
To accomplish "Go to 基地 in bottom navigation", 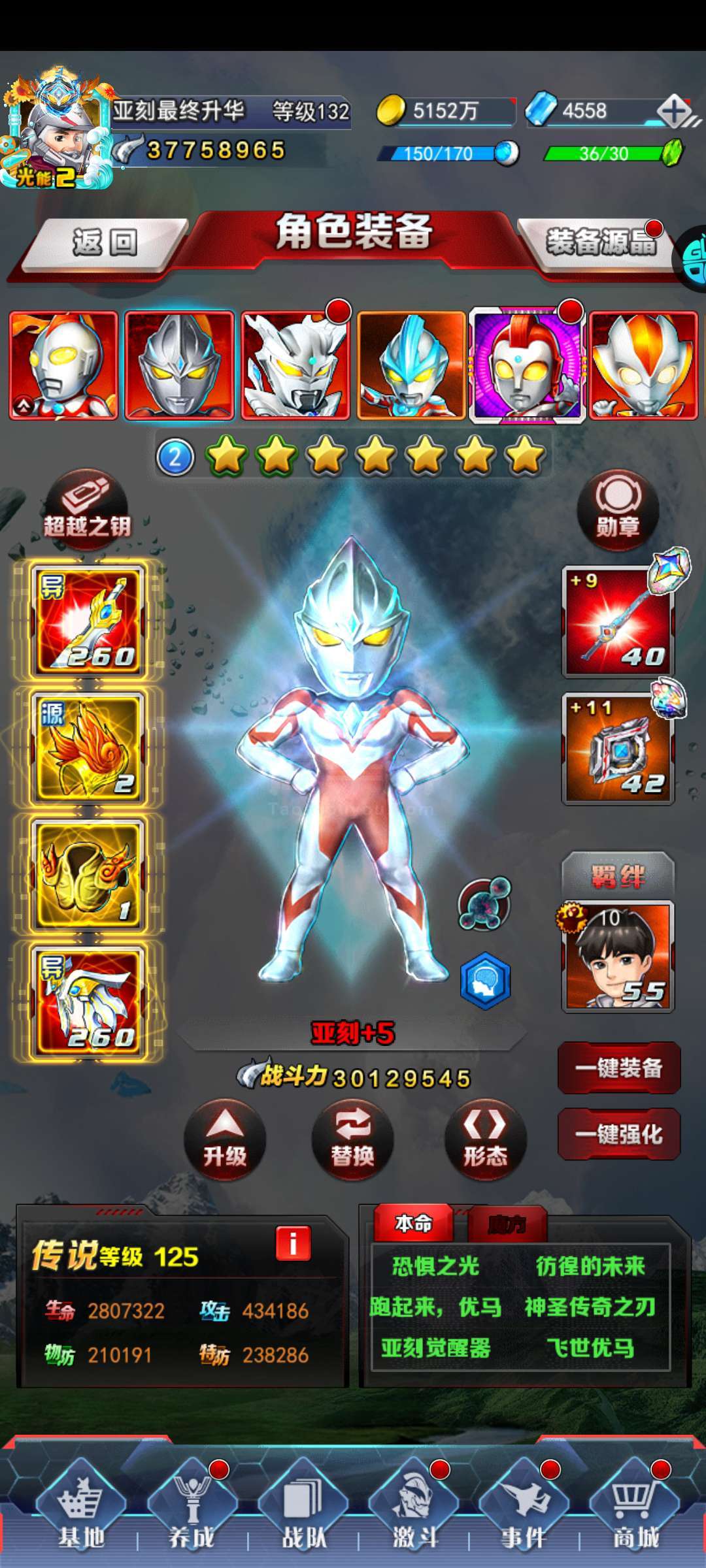I will coord(80,1511).
